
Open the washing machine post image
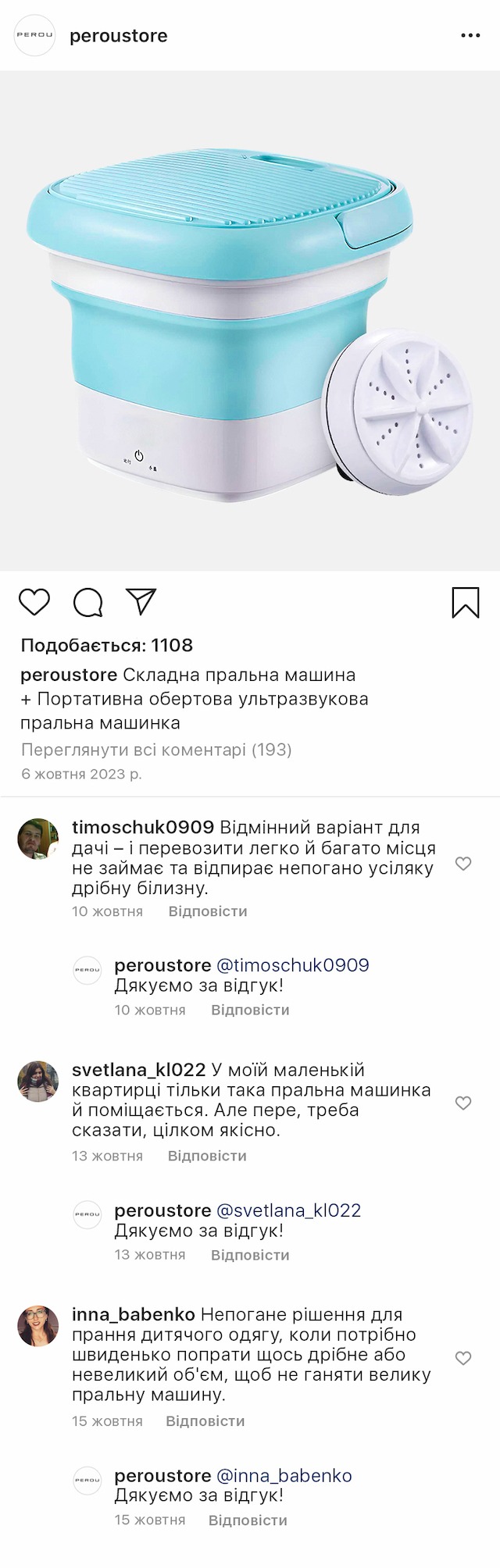(x=250, y=320)
